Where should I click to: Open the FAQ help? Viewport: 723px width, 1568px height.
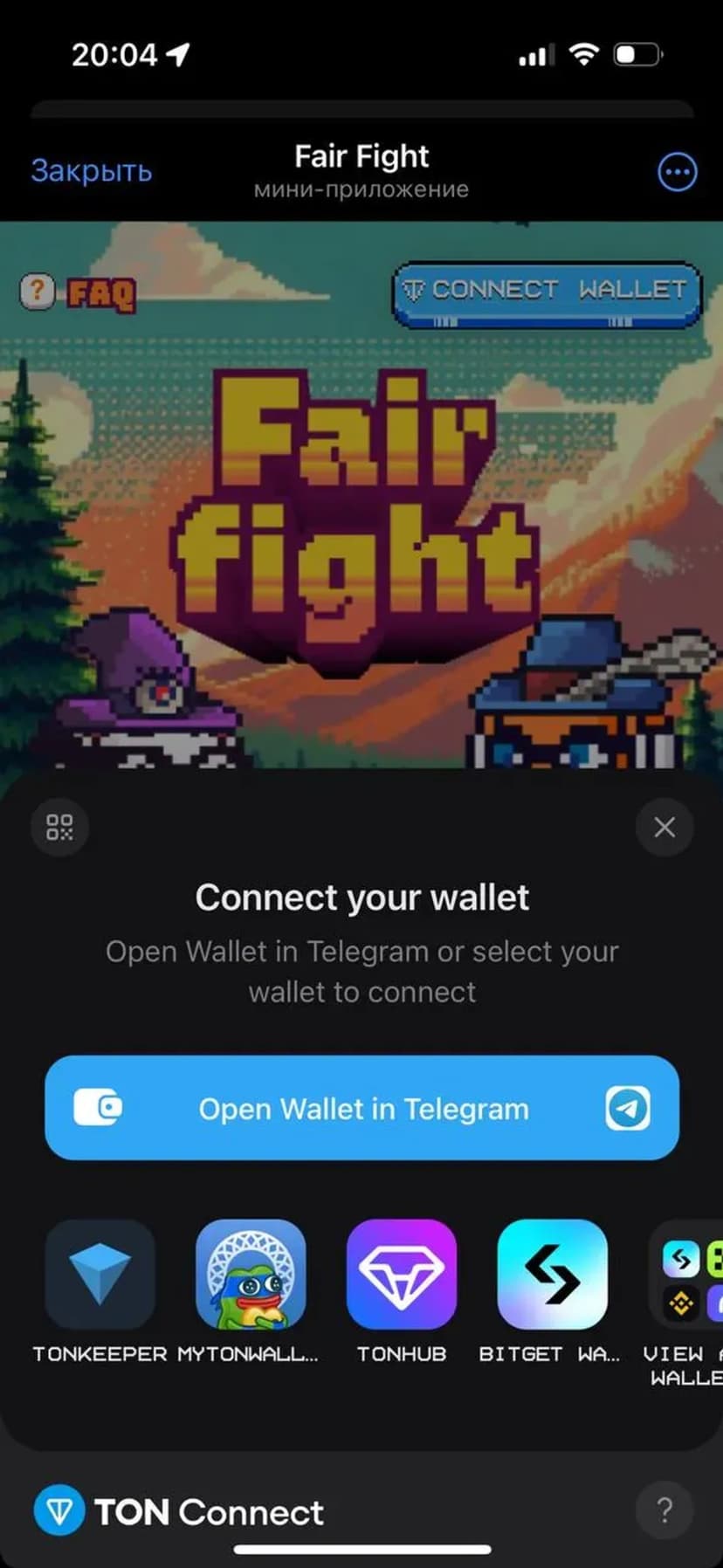(79, 292)
